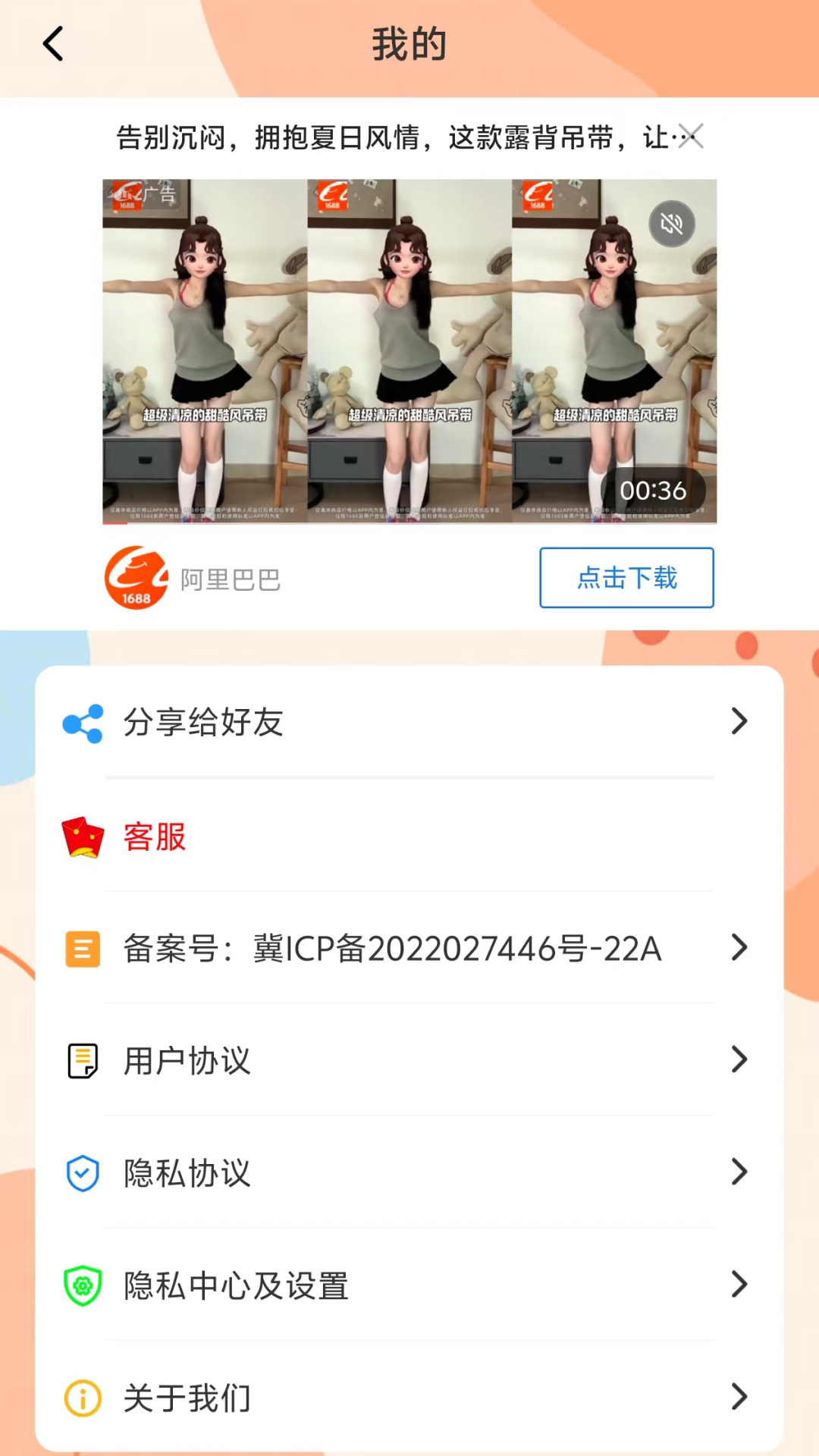Open the 阿里巴巴 ad video

[x=409, y=350]
